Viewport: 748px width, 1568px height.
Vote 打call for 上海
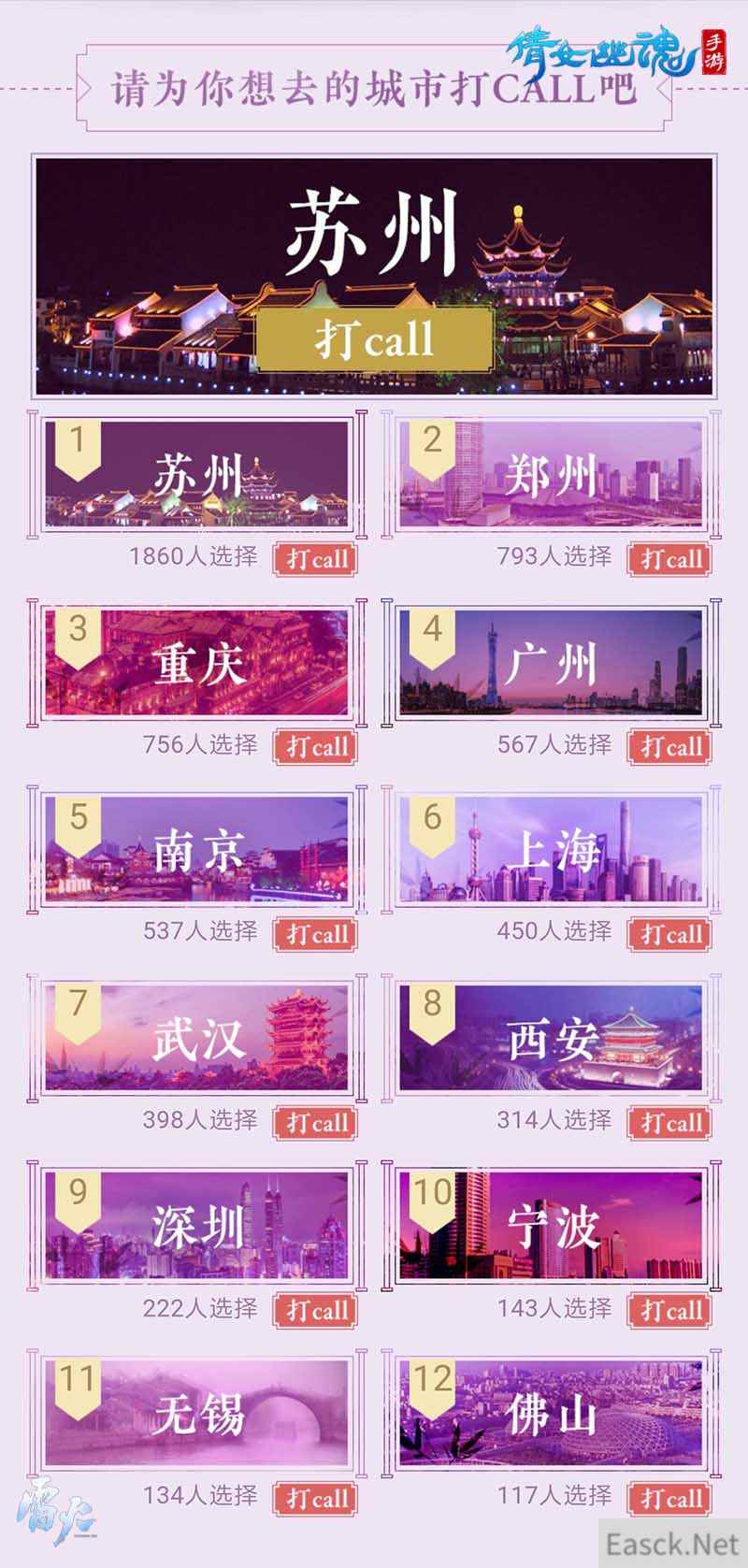pos(670,934)
